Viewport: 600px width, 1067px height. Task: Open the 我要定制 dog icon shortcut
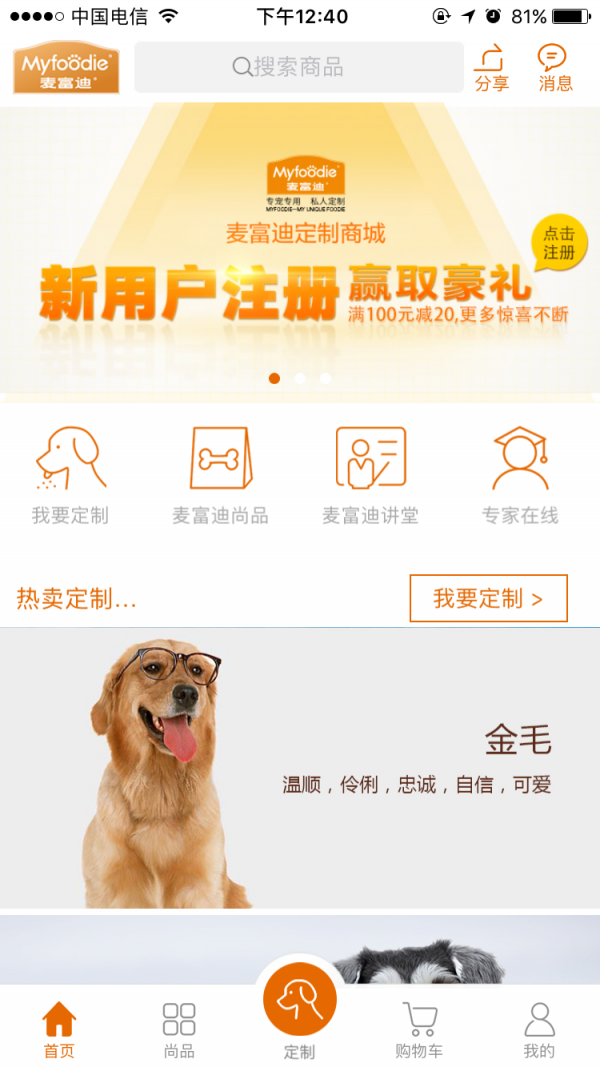(70, 475)
